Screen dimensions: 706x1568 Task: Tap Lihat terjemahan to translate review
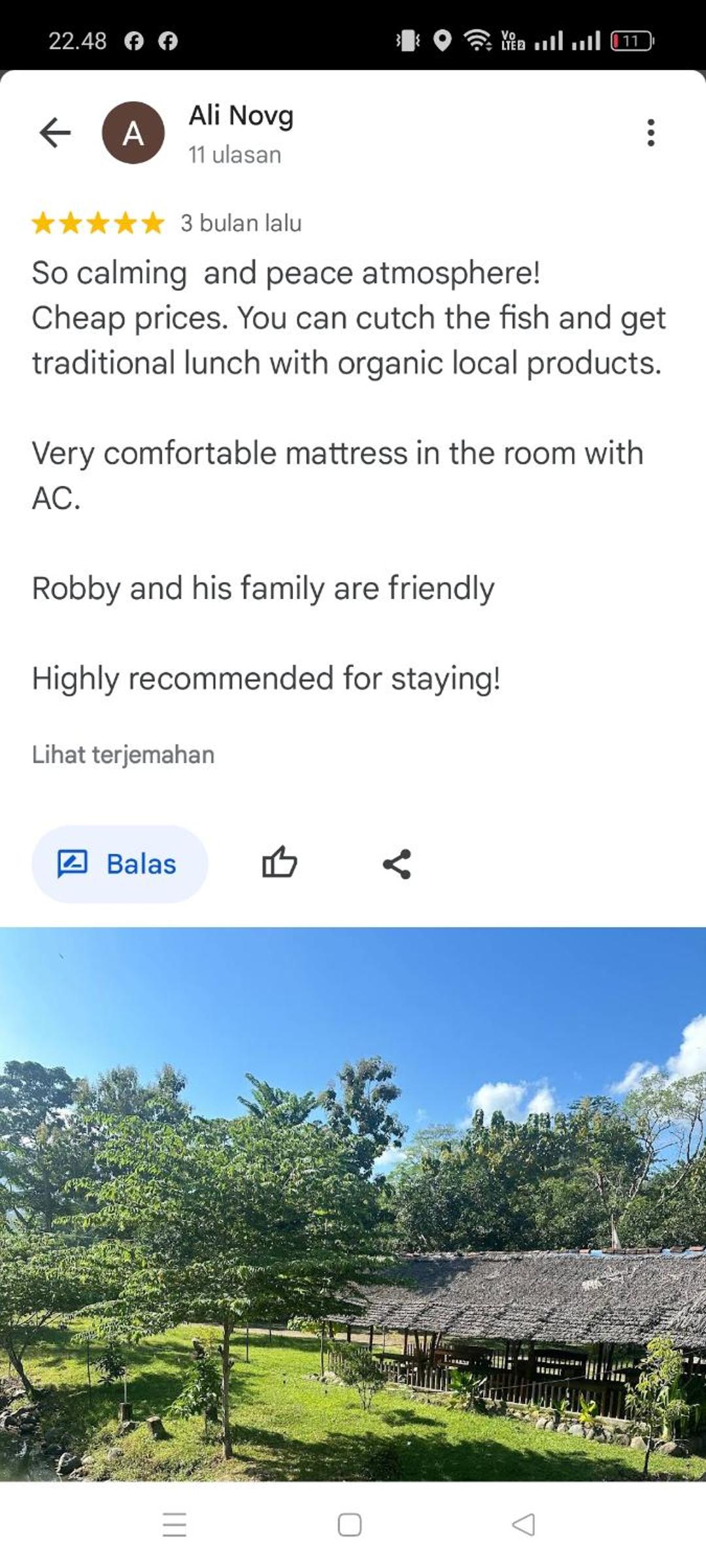click(x=123, y=755)
